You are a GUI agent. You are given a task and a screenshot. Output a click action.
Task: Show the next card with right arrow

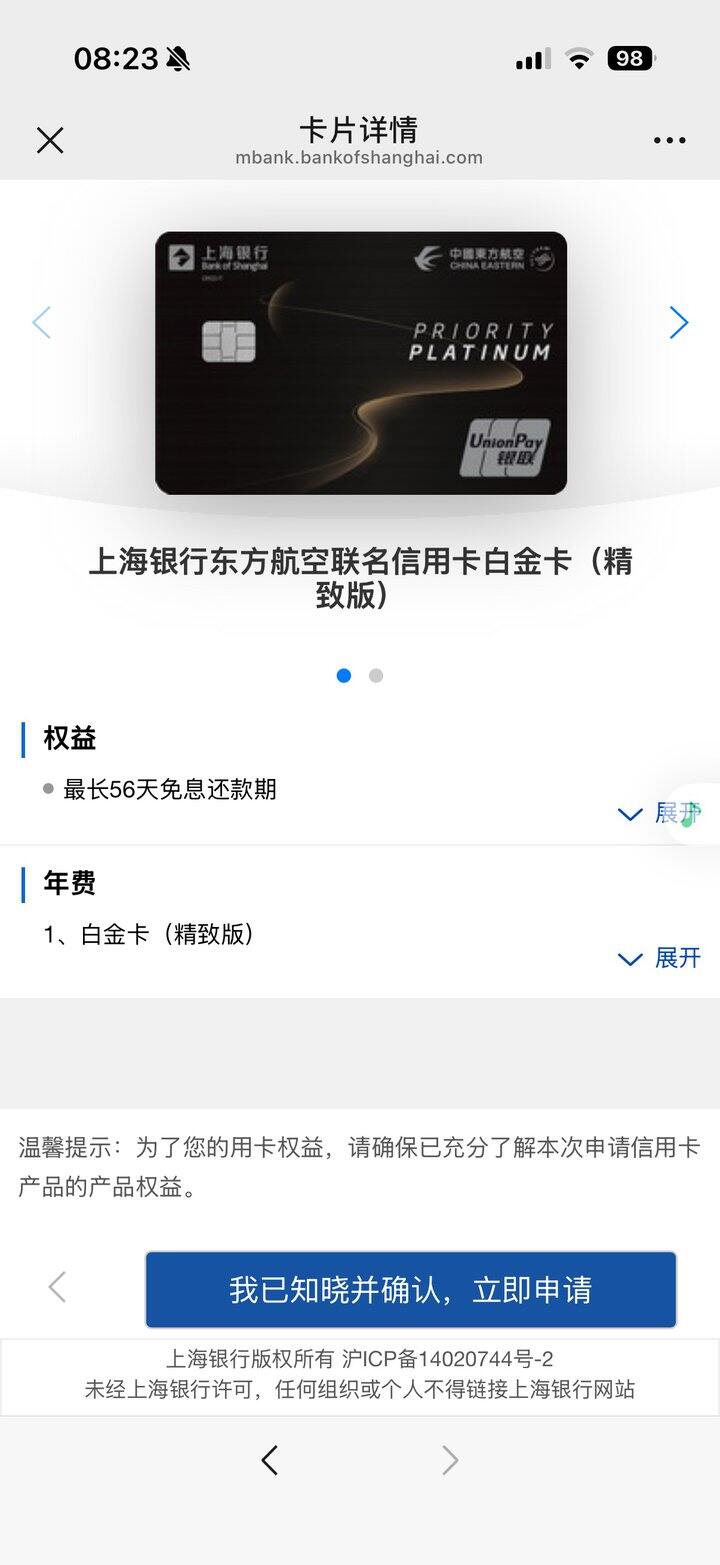pos(679,322)
